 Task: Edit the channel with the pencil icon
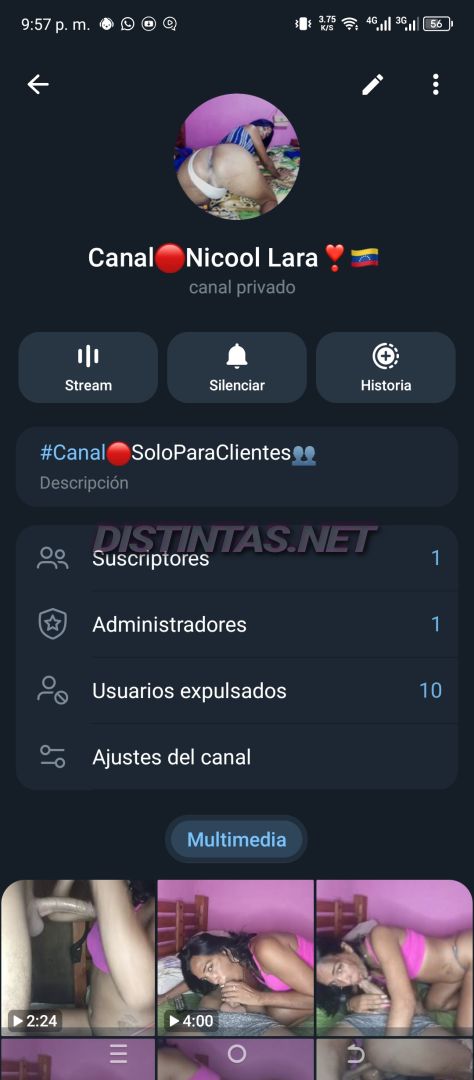coord(373,85)
